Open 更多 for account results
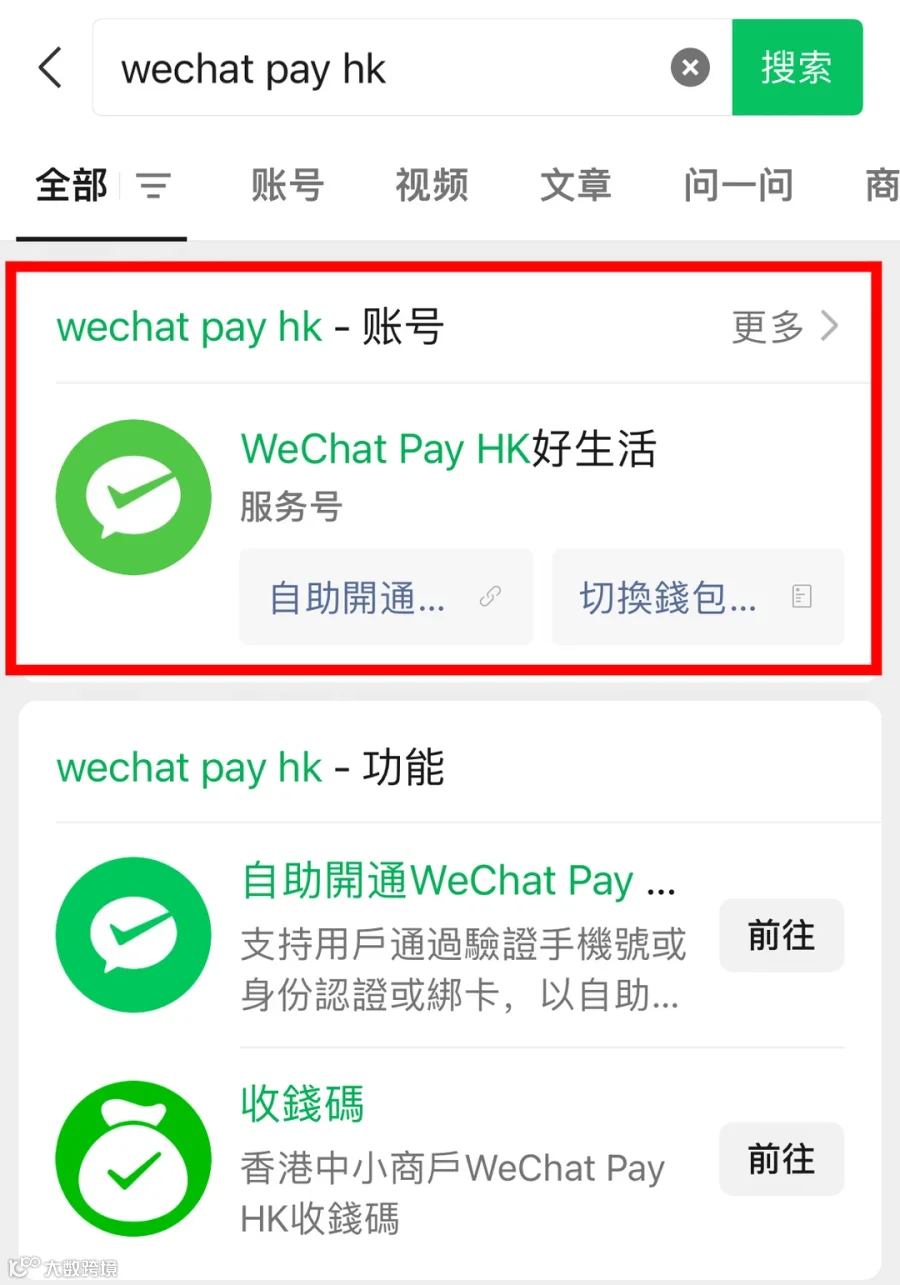Screen dimensions: 900x1285 point(785,326)
